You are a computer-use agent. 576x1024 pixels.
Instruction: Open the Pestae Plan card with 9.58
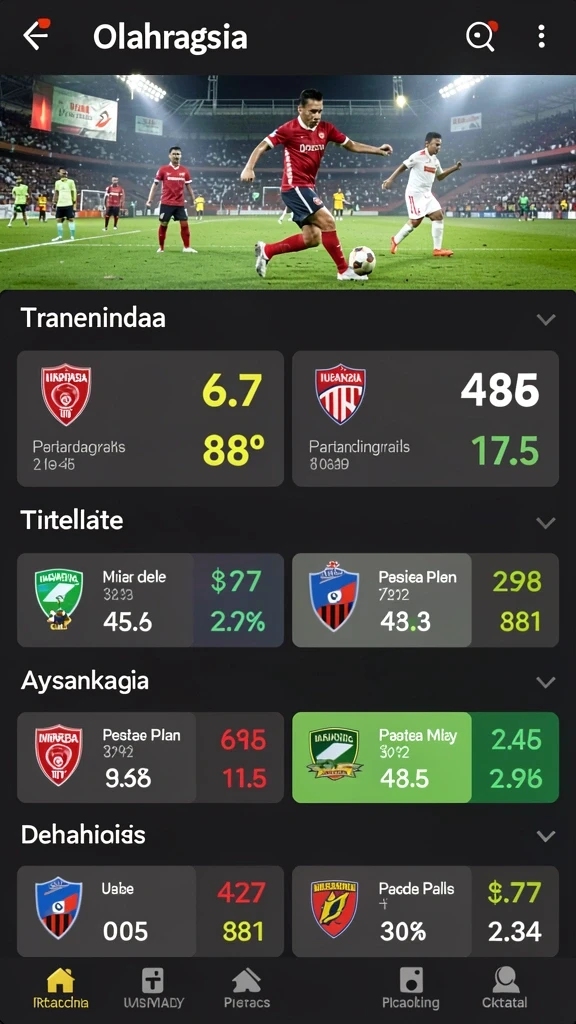coord(150,758)
